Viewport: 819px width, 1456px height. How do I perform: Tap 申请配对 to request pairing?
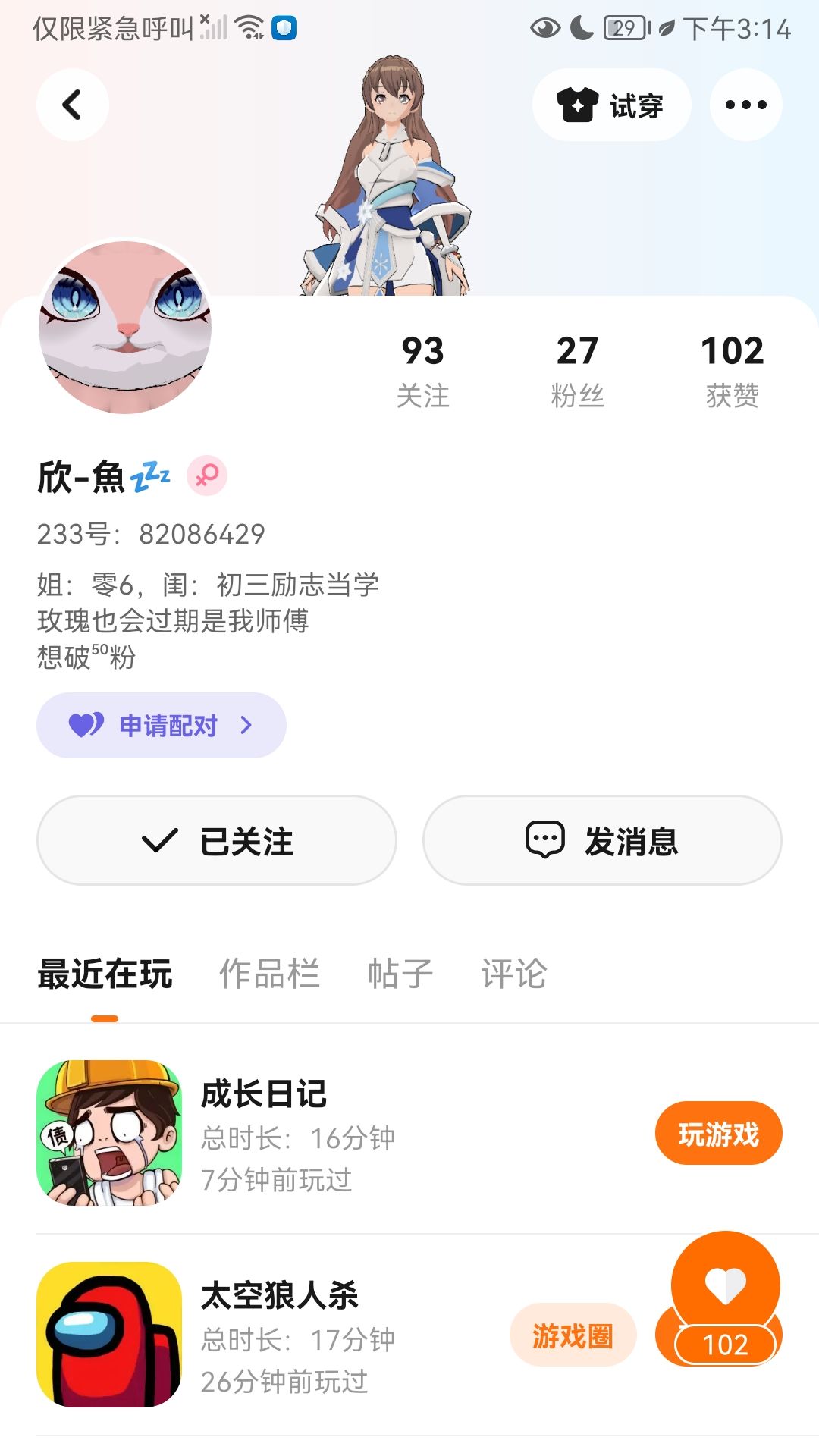click(x=162, y=725)
